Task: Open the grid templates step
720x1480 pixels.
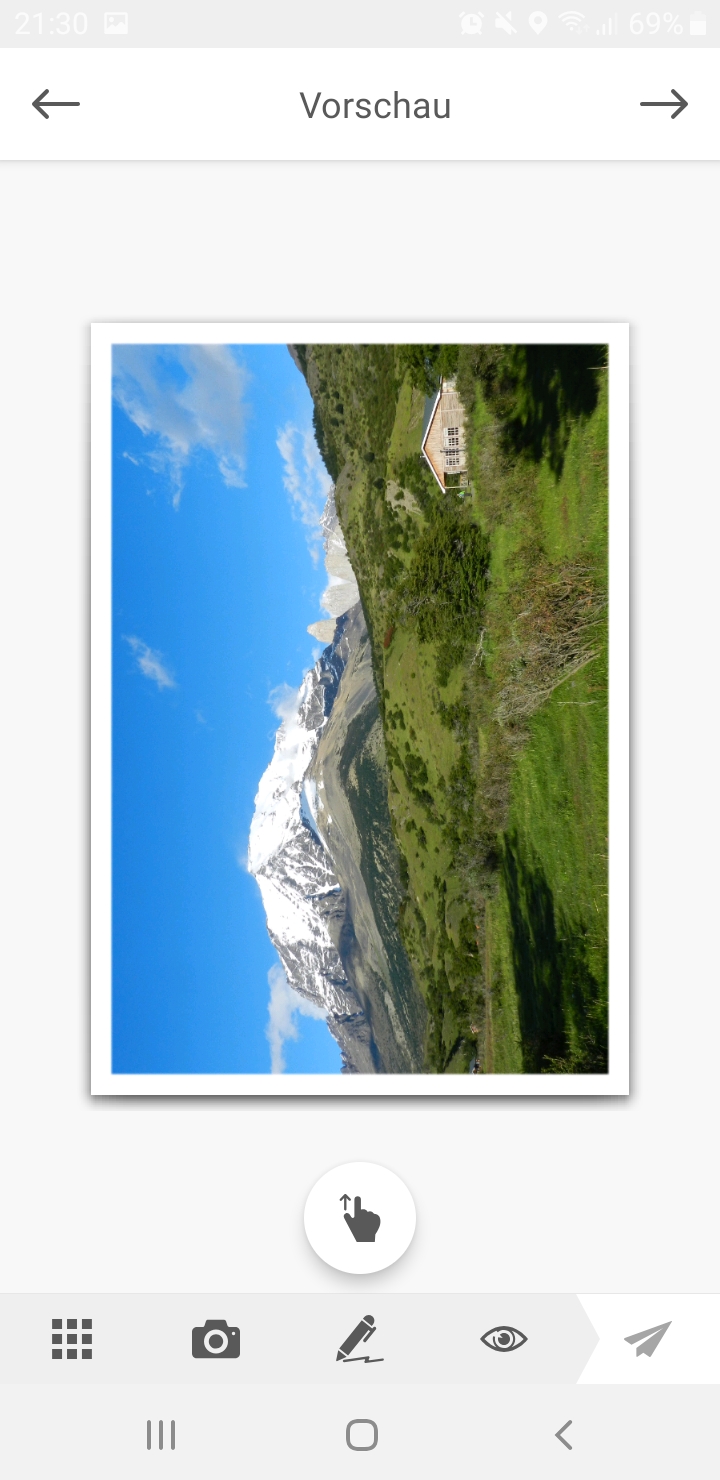Action: tap(72, 1339)
